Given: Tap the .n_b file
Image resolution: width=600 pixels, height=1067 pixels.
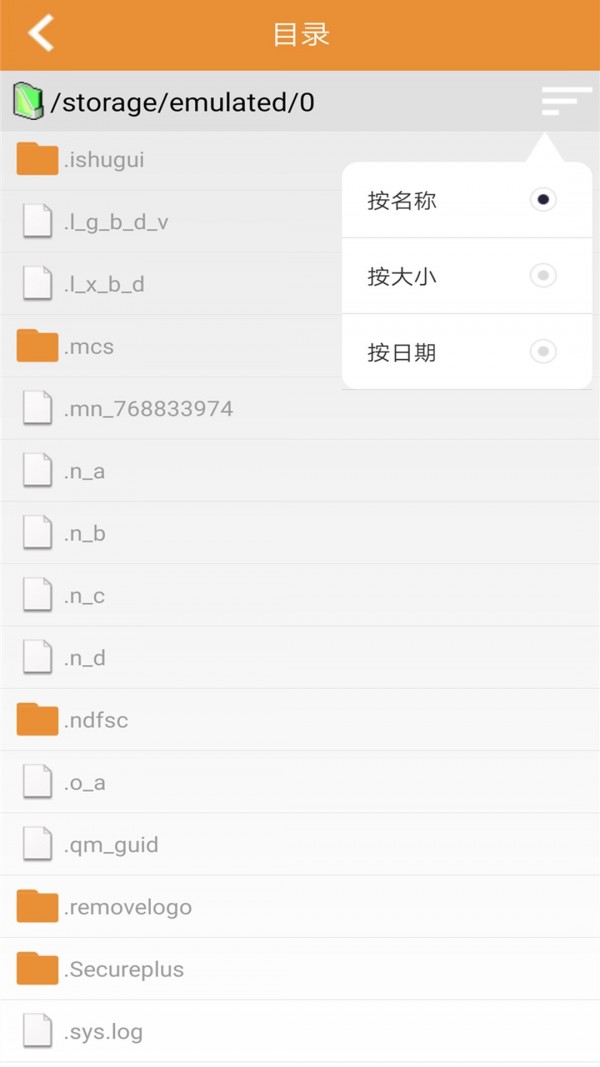Looking at the screenshot, I should (84, 533).
